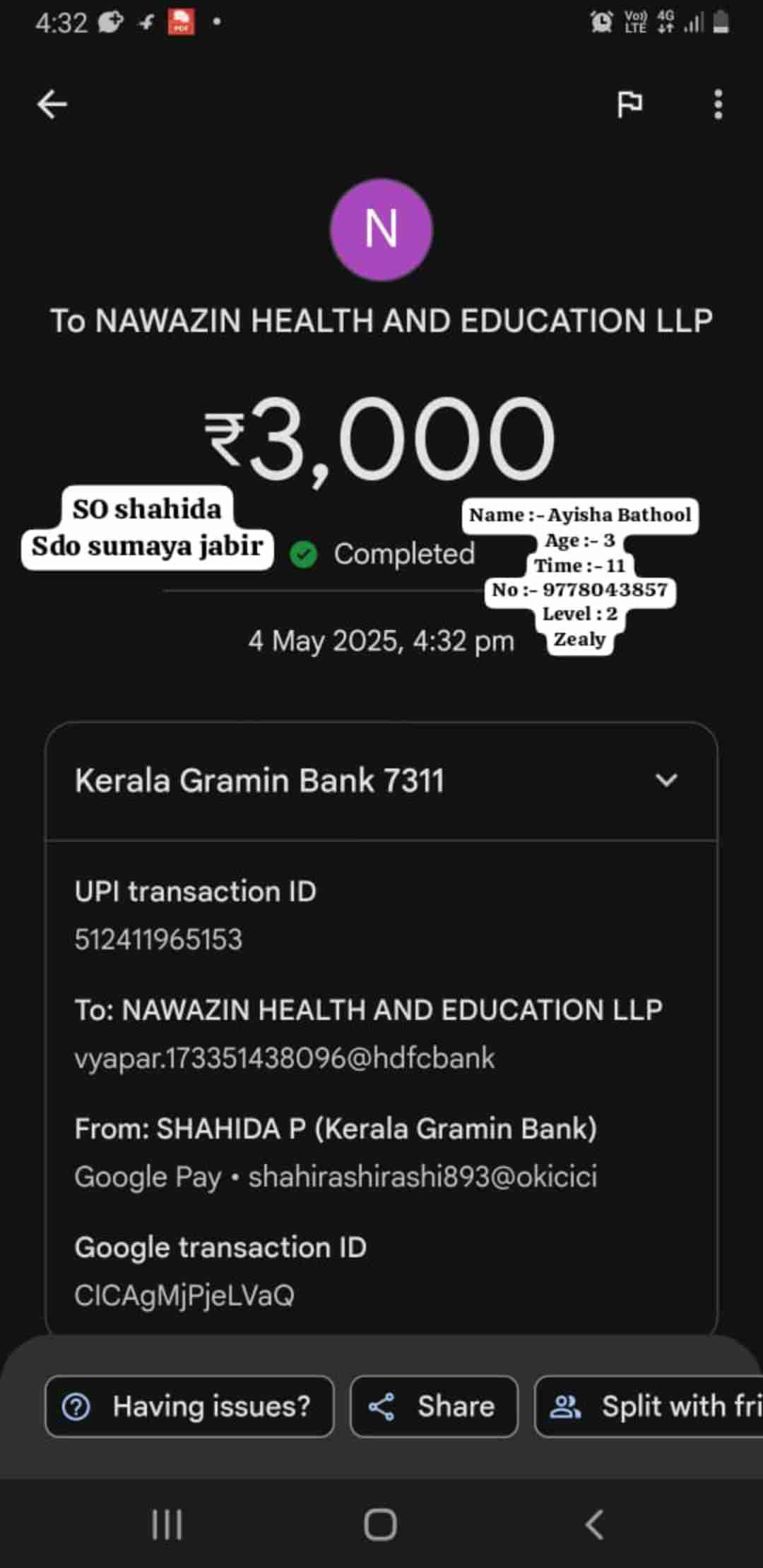Open the system recent apps button
763x1568 pixels.
click(x=167, y=1524)
